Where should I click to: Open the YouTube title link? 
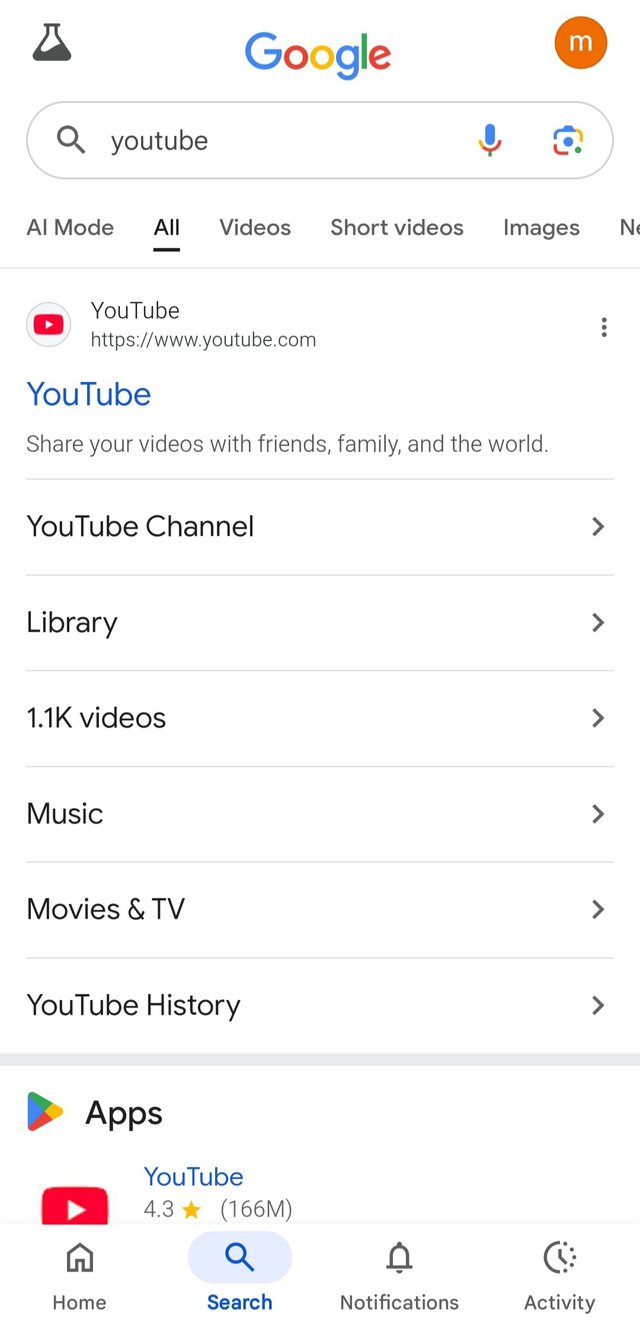pyautogui.click(x=89, y=394)
